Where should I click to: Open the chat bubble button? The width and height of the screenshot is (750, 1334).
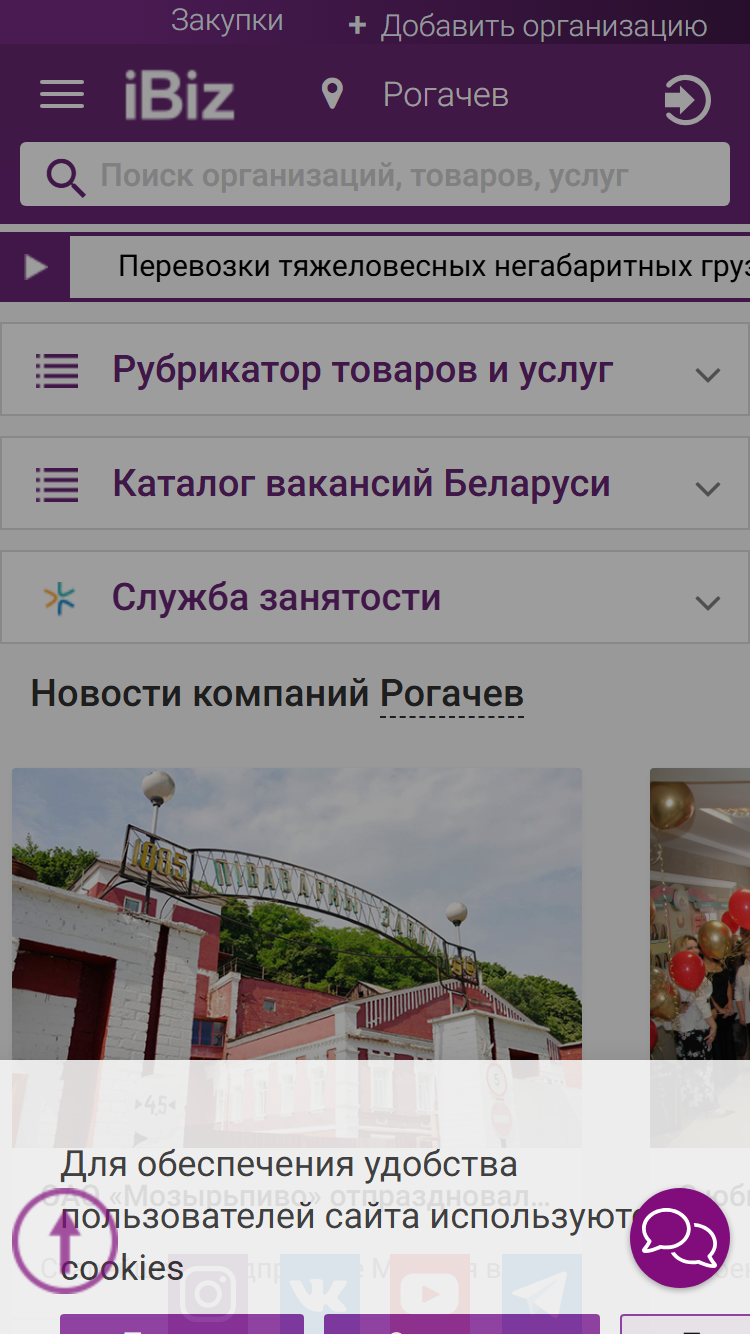click(680, 1238)
